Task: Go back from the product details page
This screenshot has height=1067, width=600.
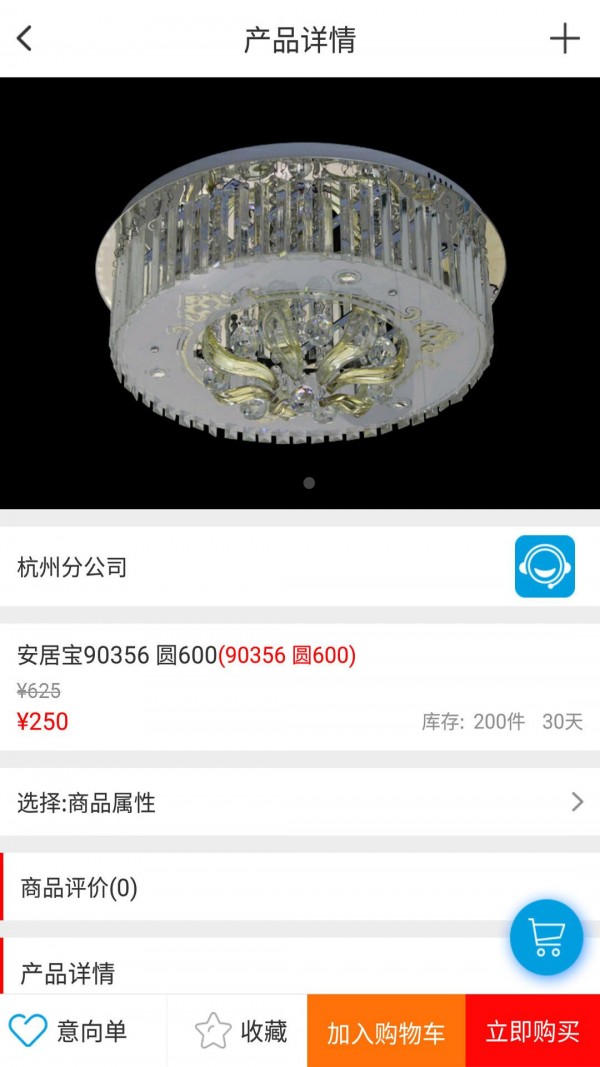Action: point(25,39)
